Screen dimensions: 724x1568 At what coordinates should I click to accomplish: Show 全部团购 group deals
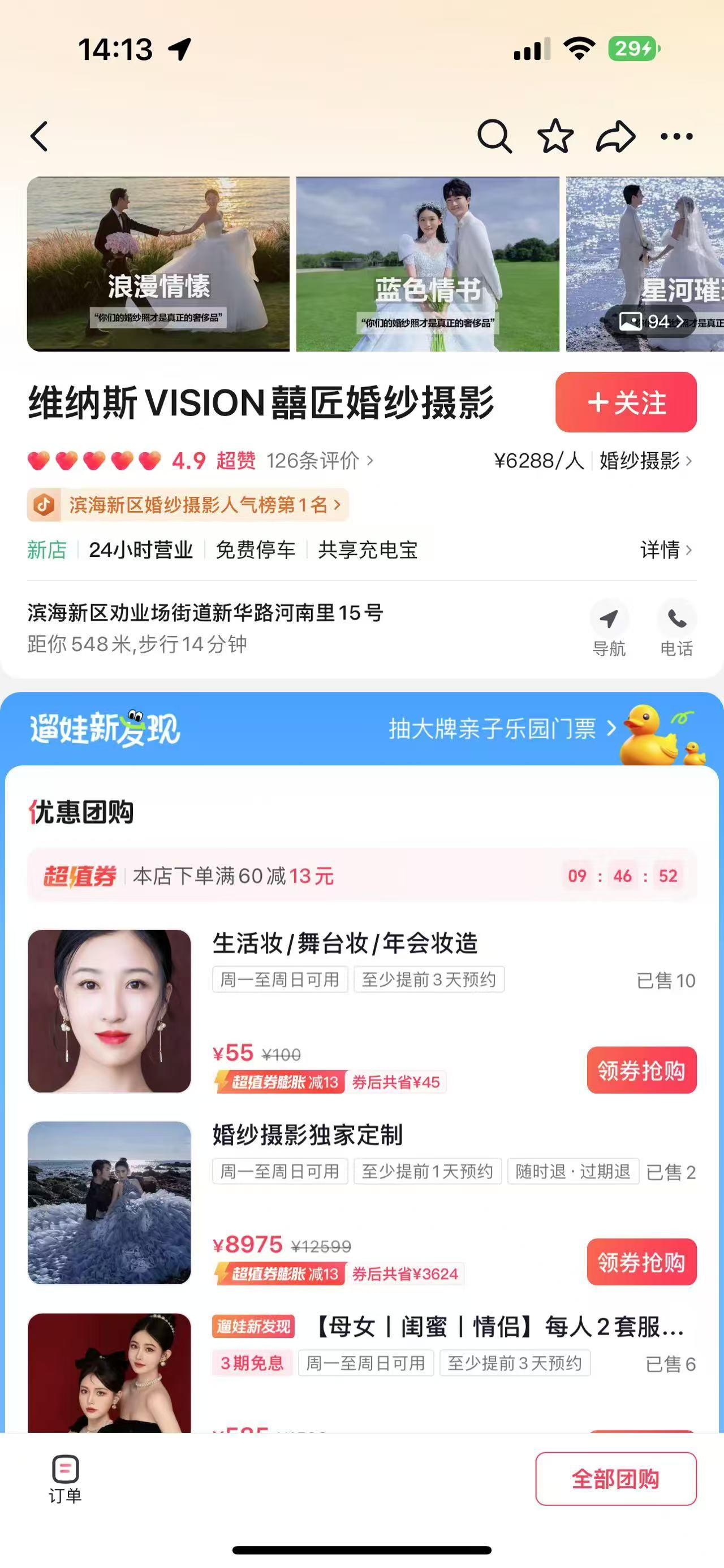(x=615, y=1478)
